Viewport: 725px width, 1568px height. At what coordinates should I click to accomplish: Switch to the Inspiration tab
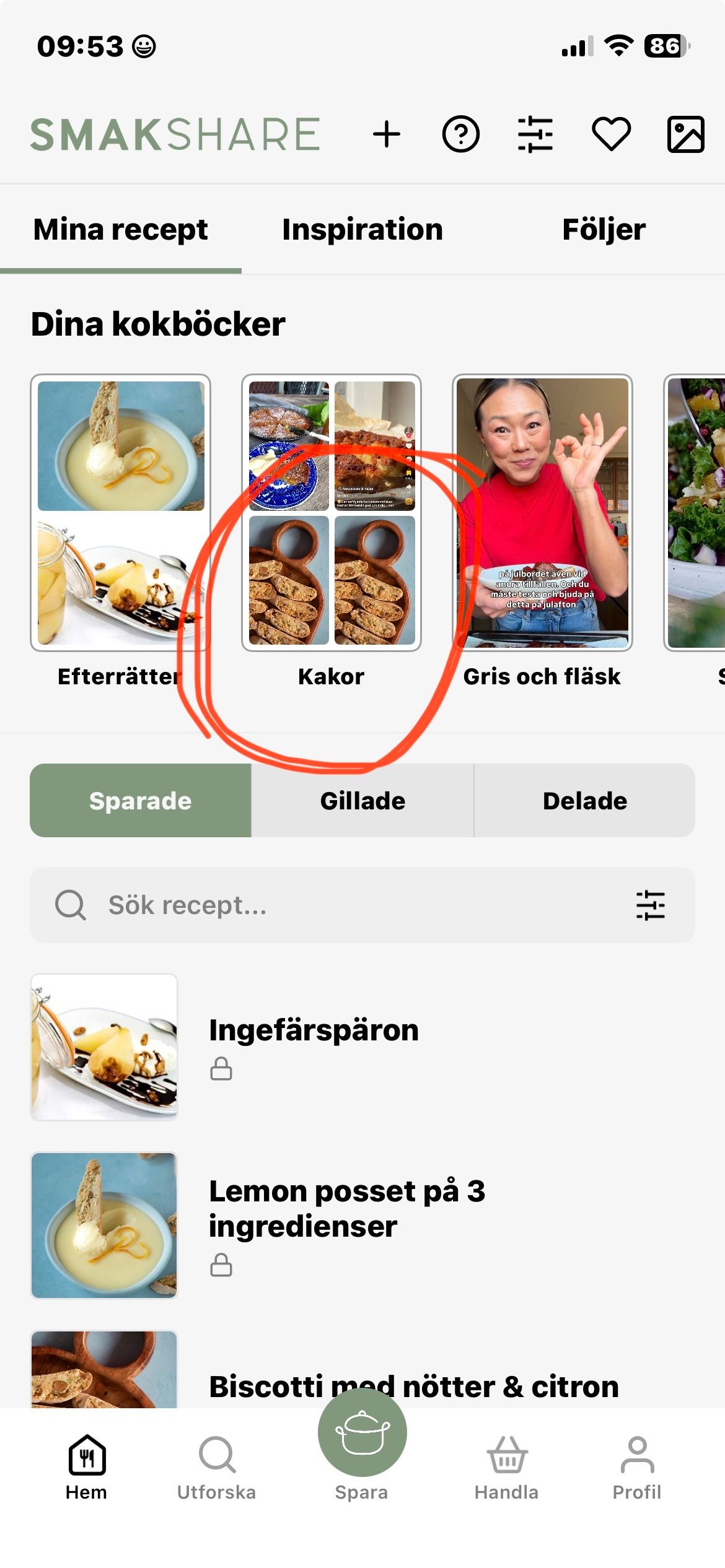click(362, 230)
